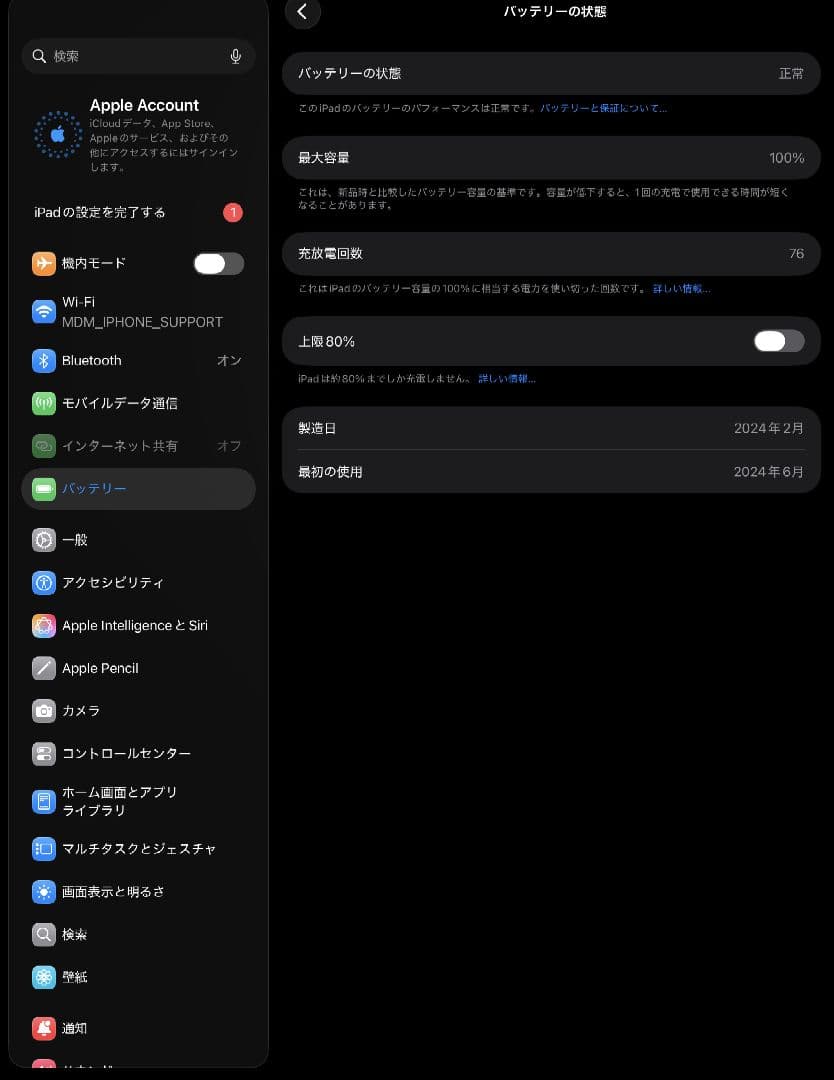This screenshot has width=834, height=1080.
Task: Toggle 機内モード (Airplane Mode) on
Action: 218,263
